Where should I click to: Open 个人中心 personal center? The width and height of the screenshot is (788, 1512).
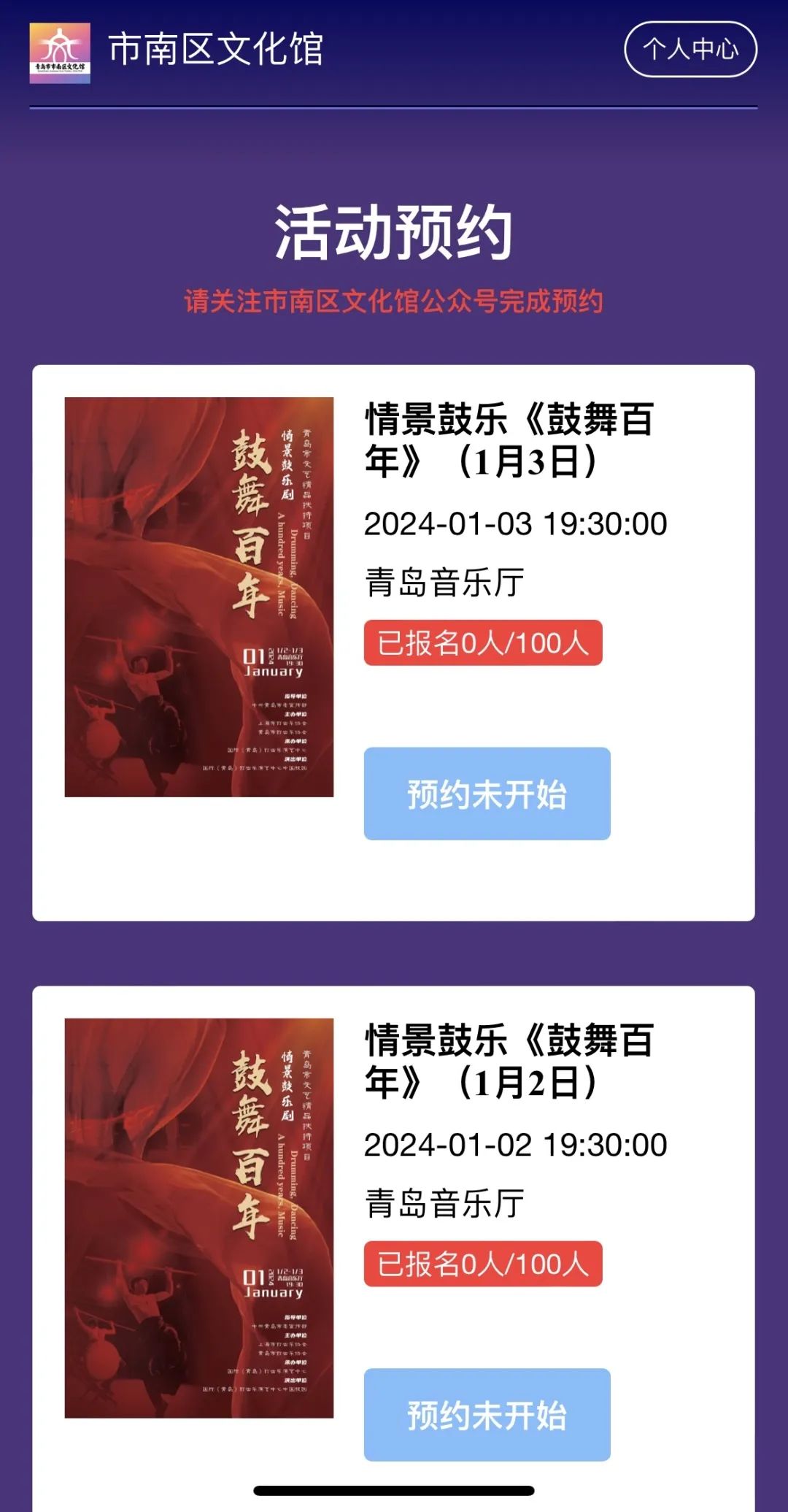click(x=690, y=49)
